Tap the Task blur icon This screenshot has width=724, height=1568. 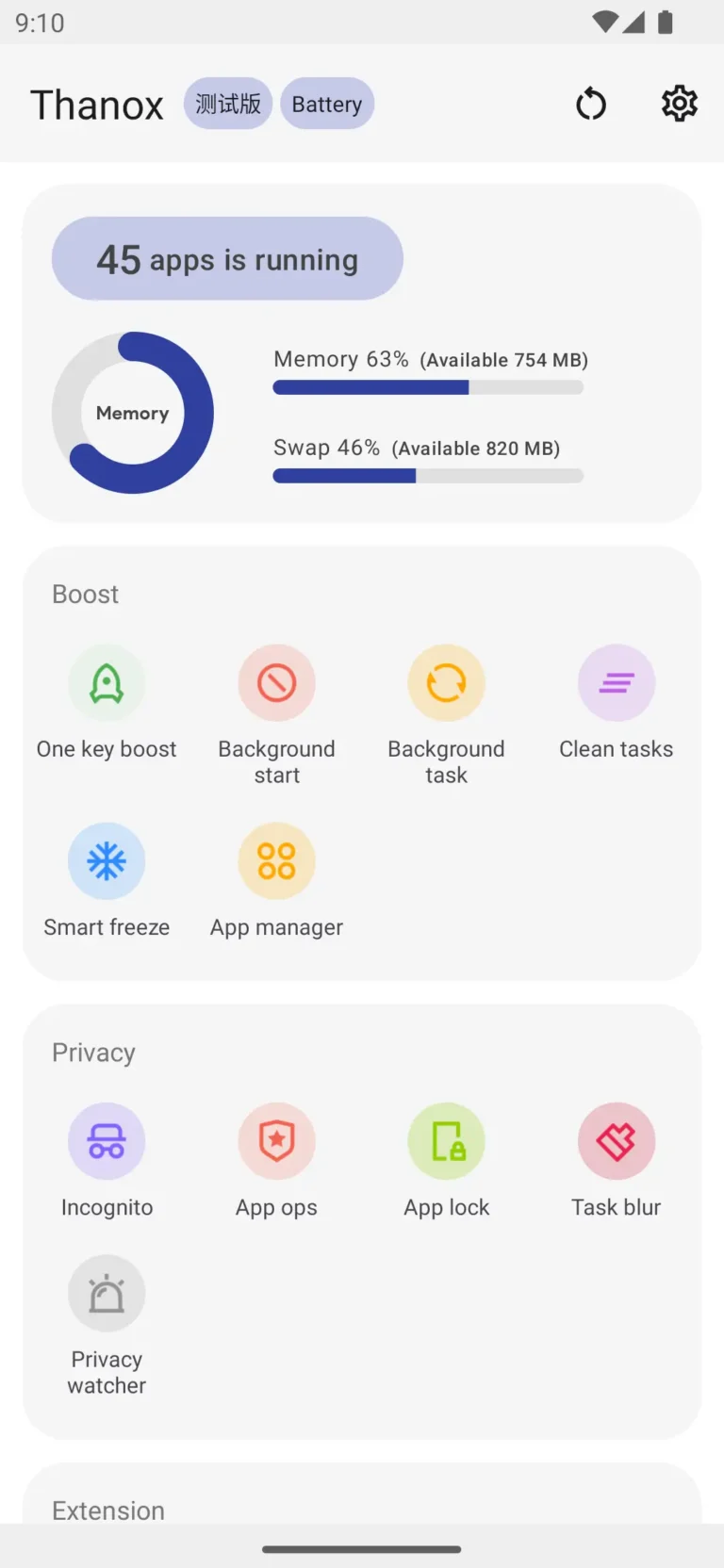(616, 1140)
